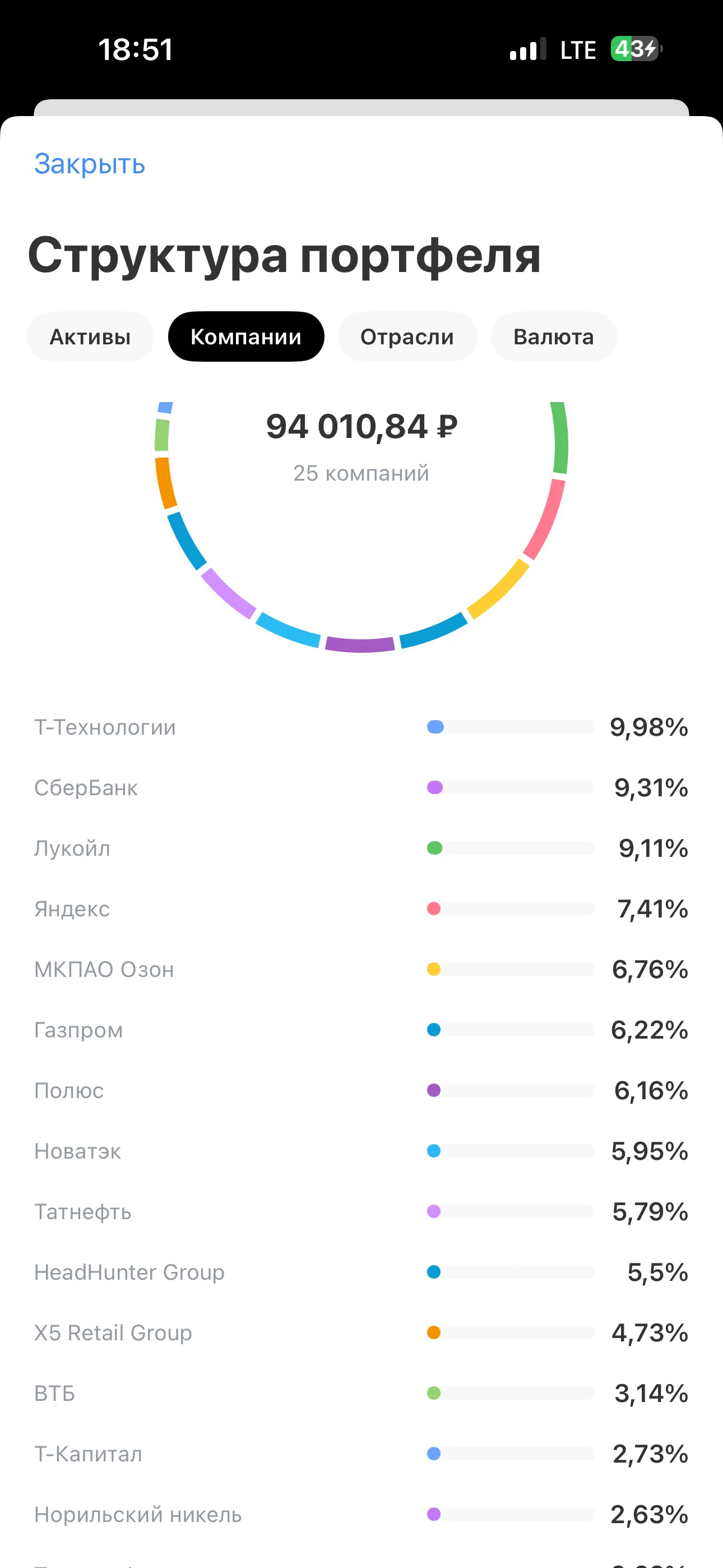This screenshot has height=1568, width=723.
Task: Open the Яндекс row
Action: [361, 909]
